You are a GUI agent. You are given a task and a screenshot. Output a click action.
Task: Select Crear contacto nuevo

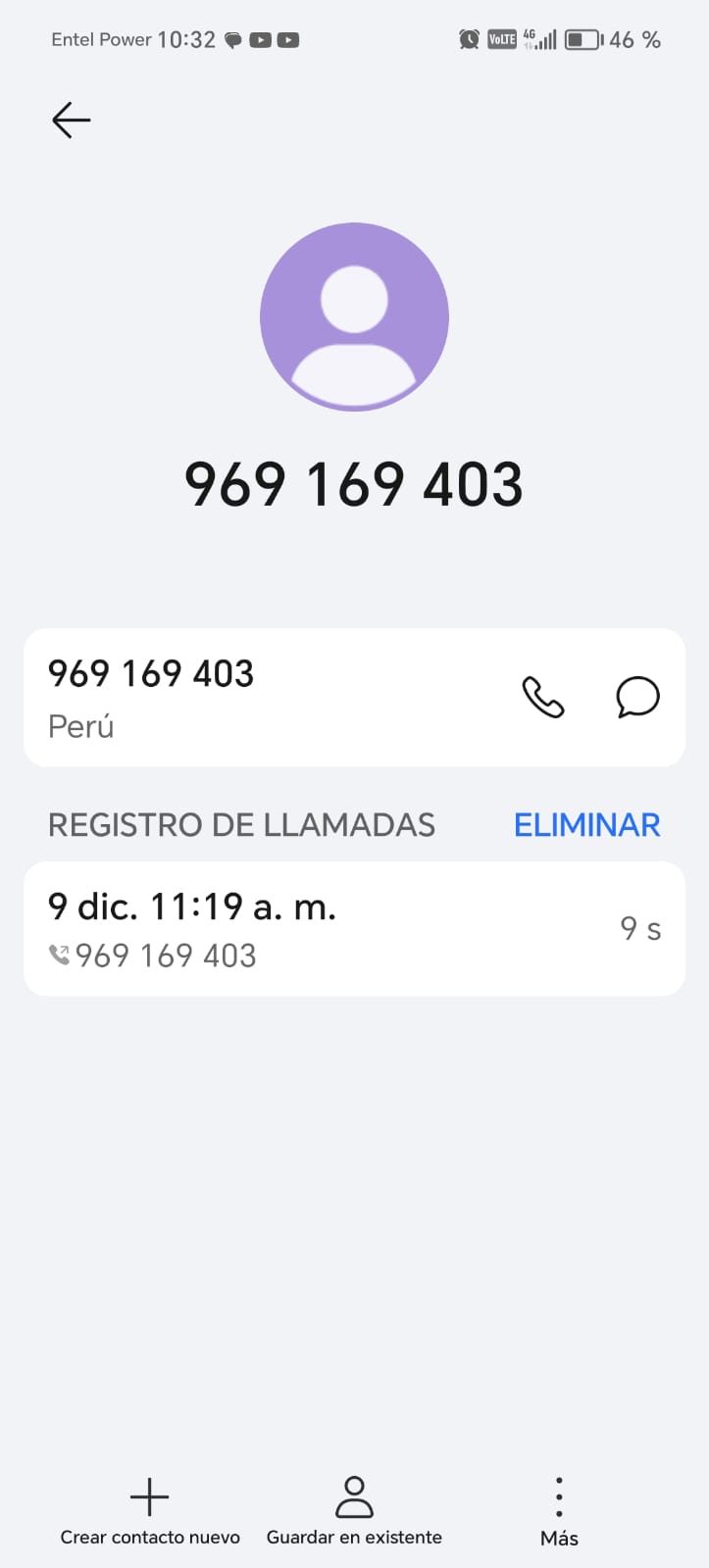pos(150,1512)
